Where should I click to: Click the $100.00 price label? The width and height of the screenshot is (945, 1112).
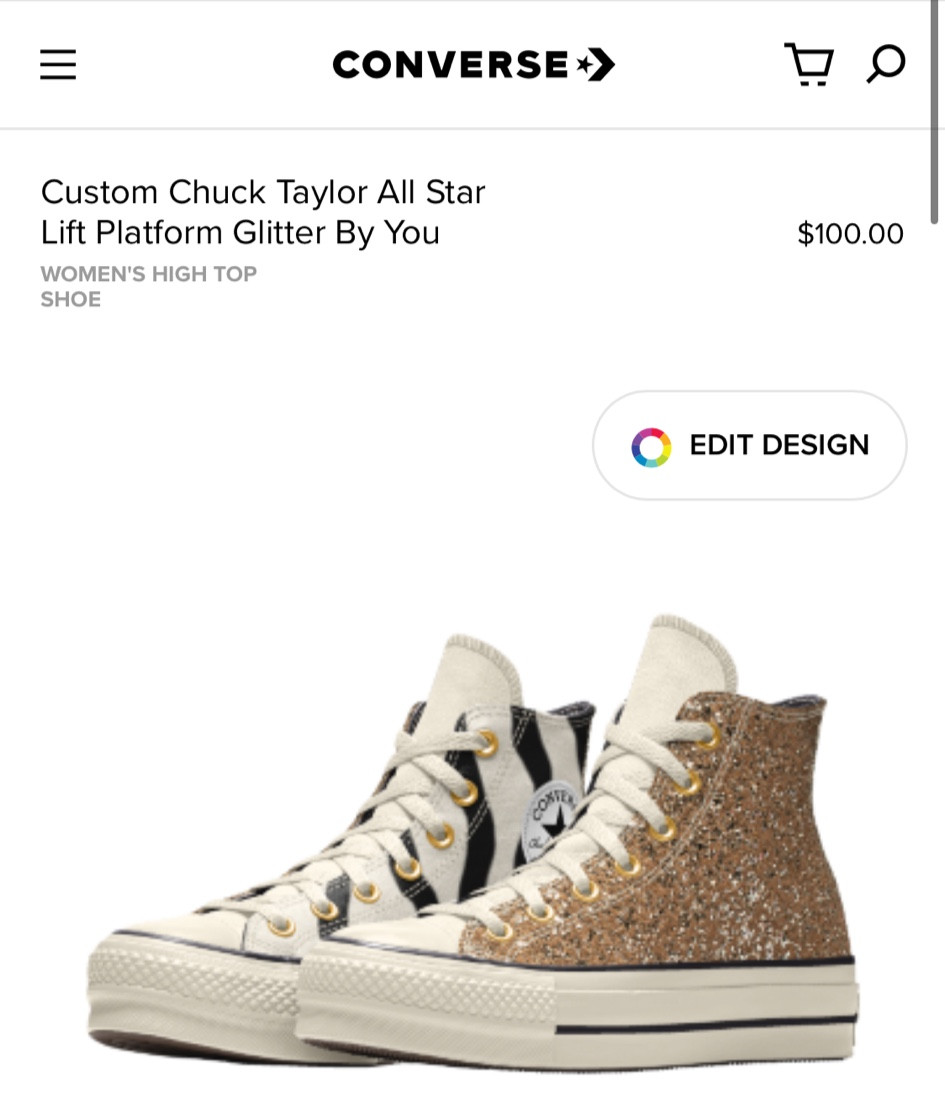coord(851,233)
